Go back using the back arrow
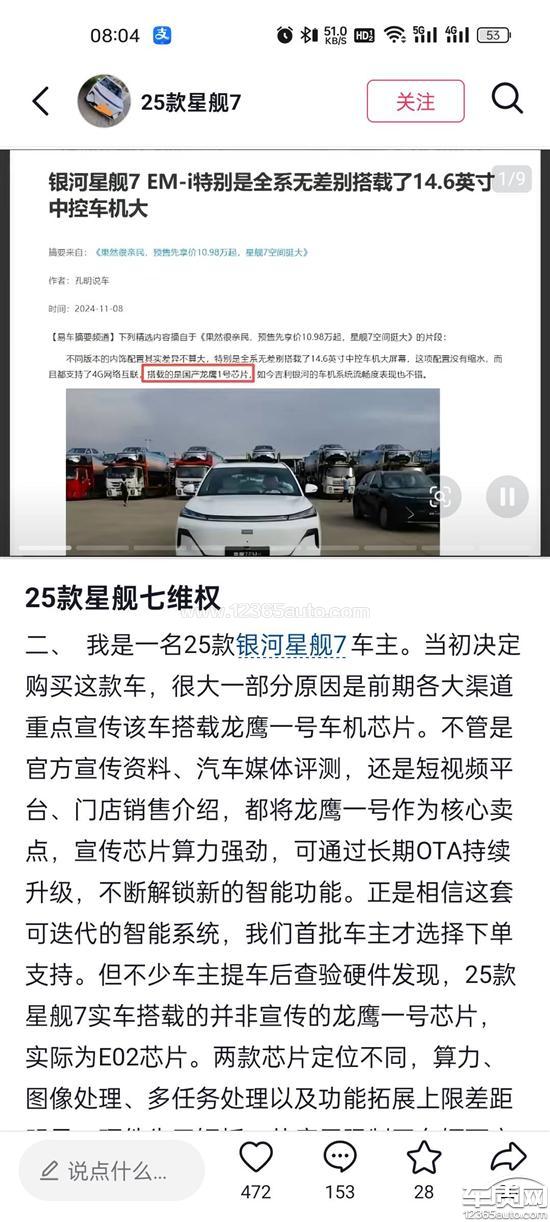The height and width of the screenshot is (1222, 550). 41,101
